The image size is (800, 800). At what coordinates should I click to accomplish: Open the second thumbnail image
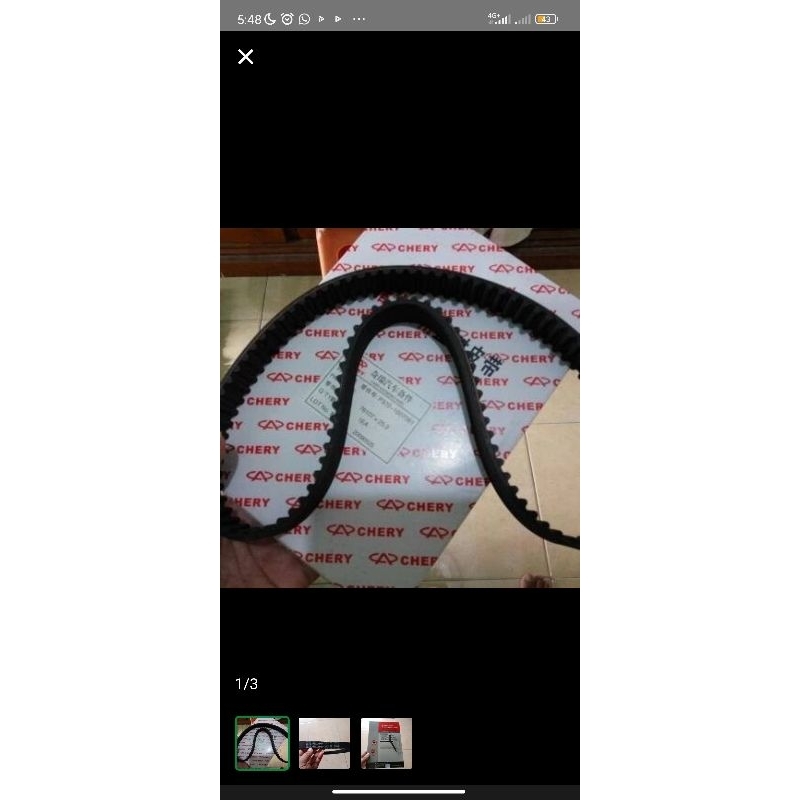(324, 743)
